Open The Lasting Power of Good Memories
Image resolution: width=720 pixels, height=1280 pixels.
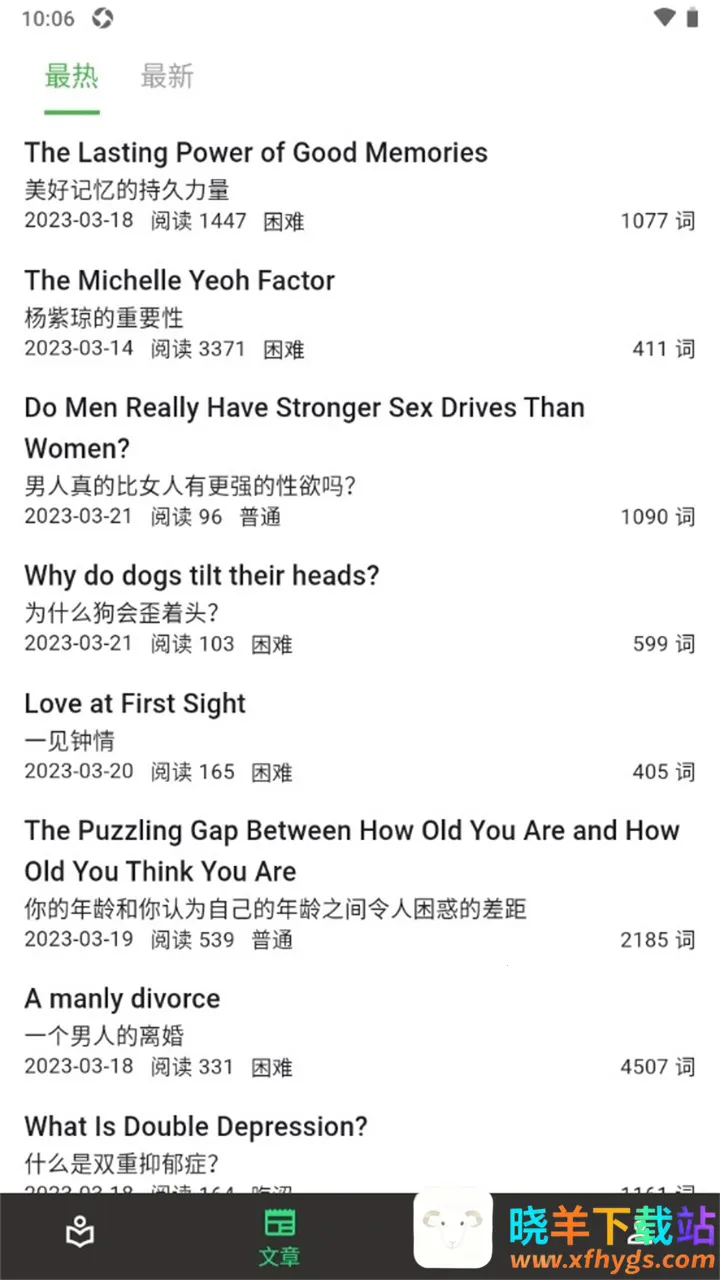(x=256, y=153)
